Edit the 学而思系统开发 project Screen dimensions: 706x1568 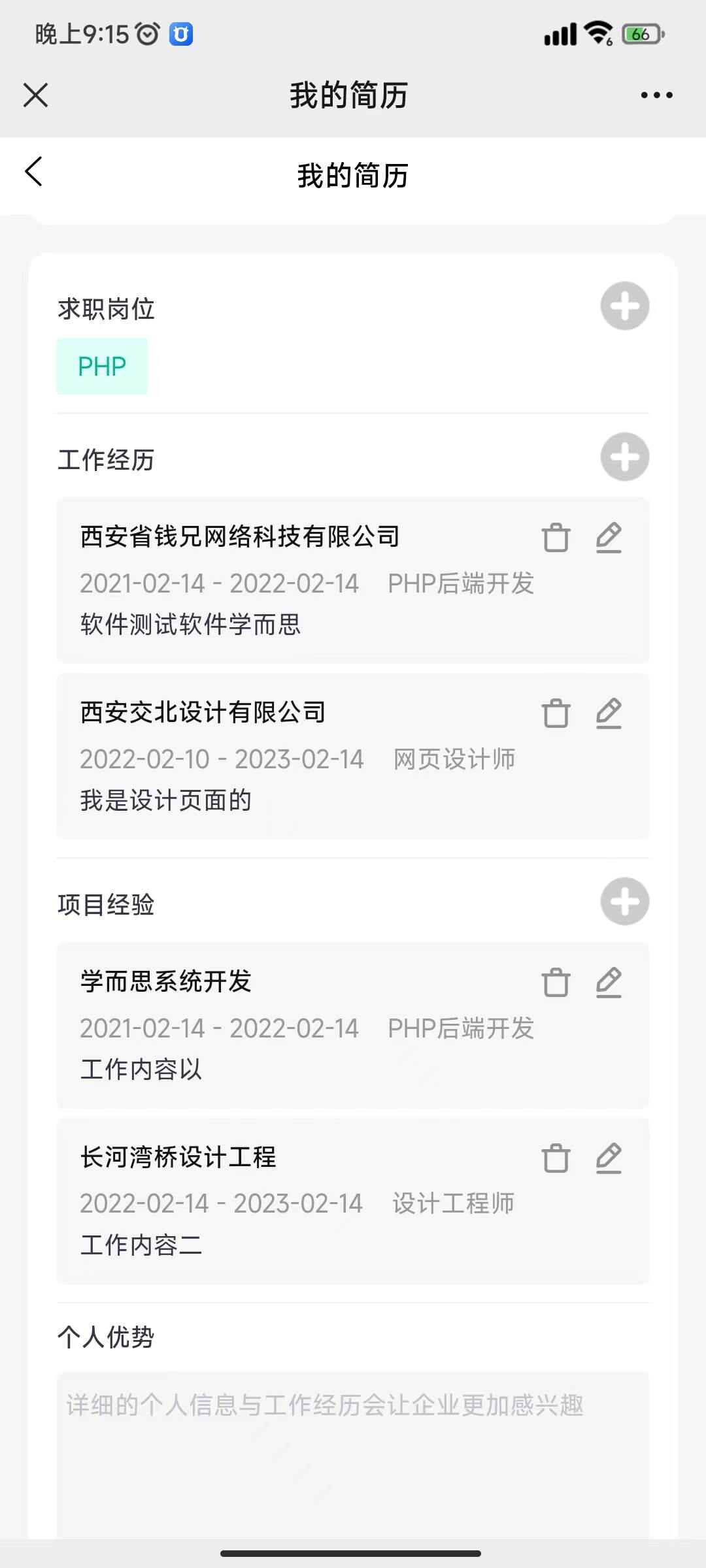pyautogui.click(x=609, y=983)
